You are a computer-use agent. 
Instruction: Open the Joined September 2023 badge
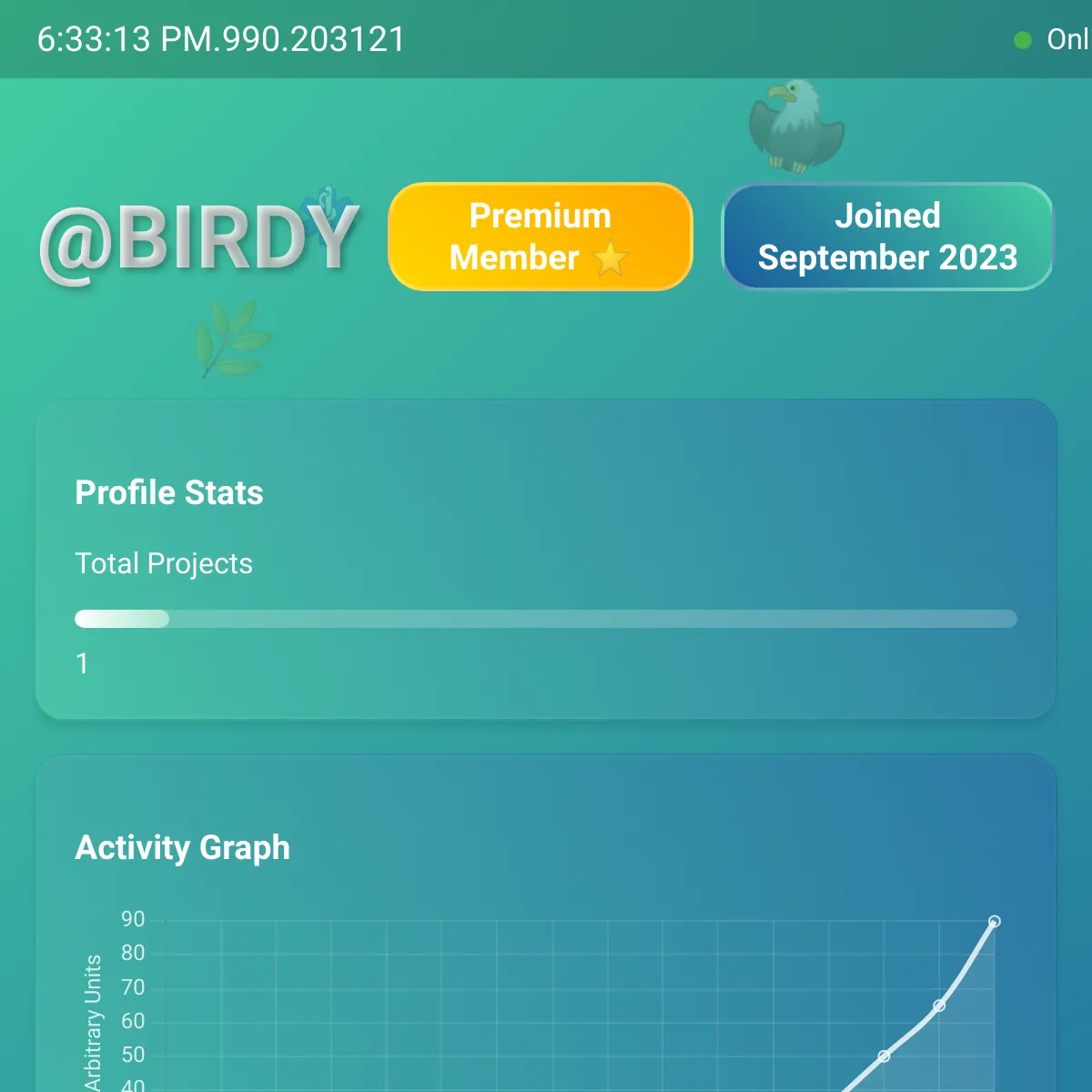(x=887, y=237)
